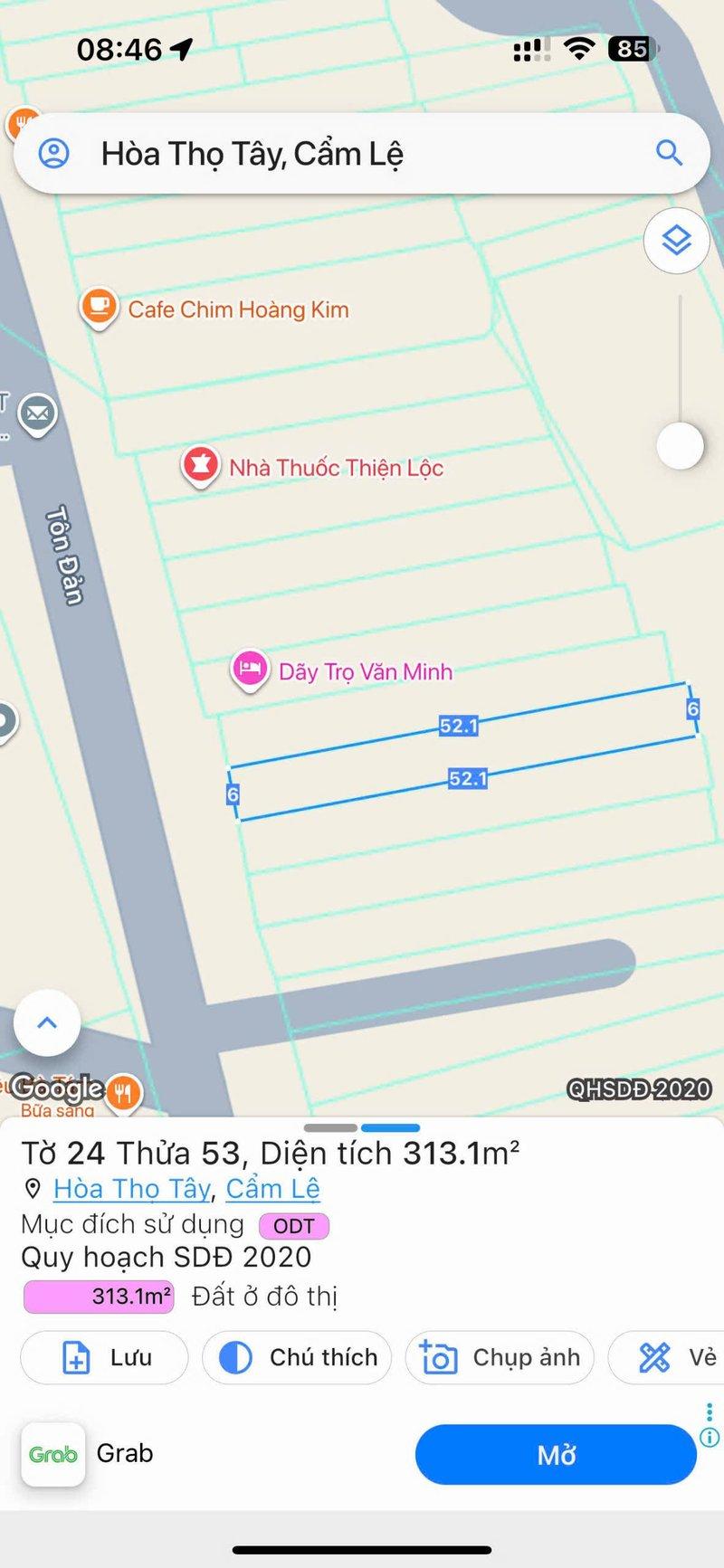The image size is (724, 1568).
Task: Tap the search field showing Hòa Thọ Tây, Cẩm Lệ
Action: pos(271,153)
